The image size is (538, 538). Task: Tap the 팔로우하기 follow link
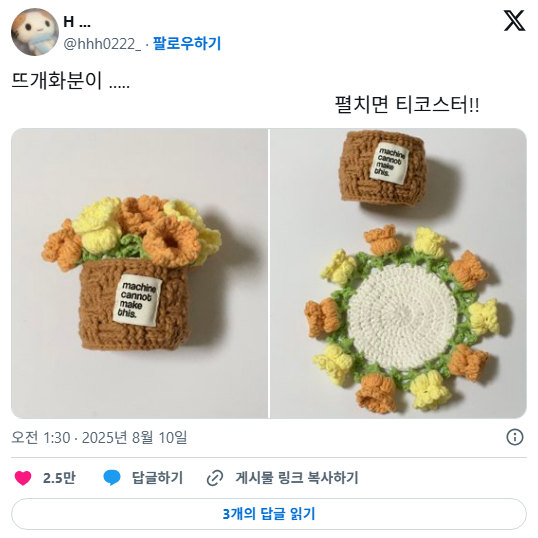pos(187,44)
